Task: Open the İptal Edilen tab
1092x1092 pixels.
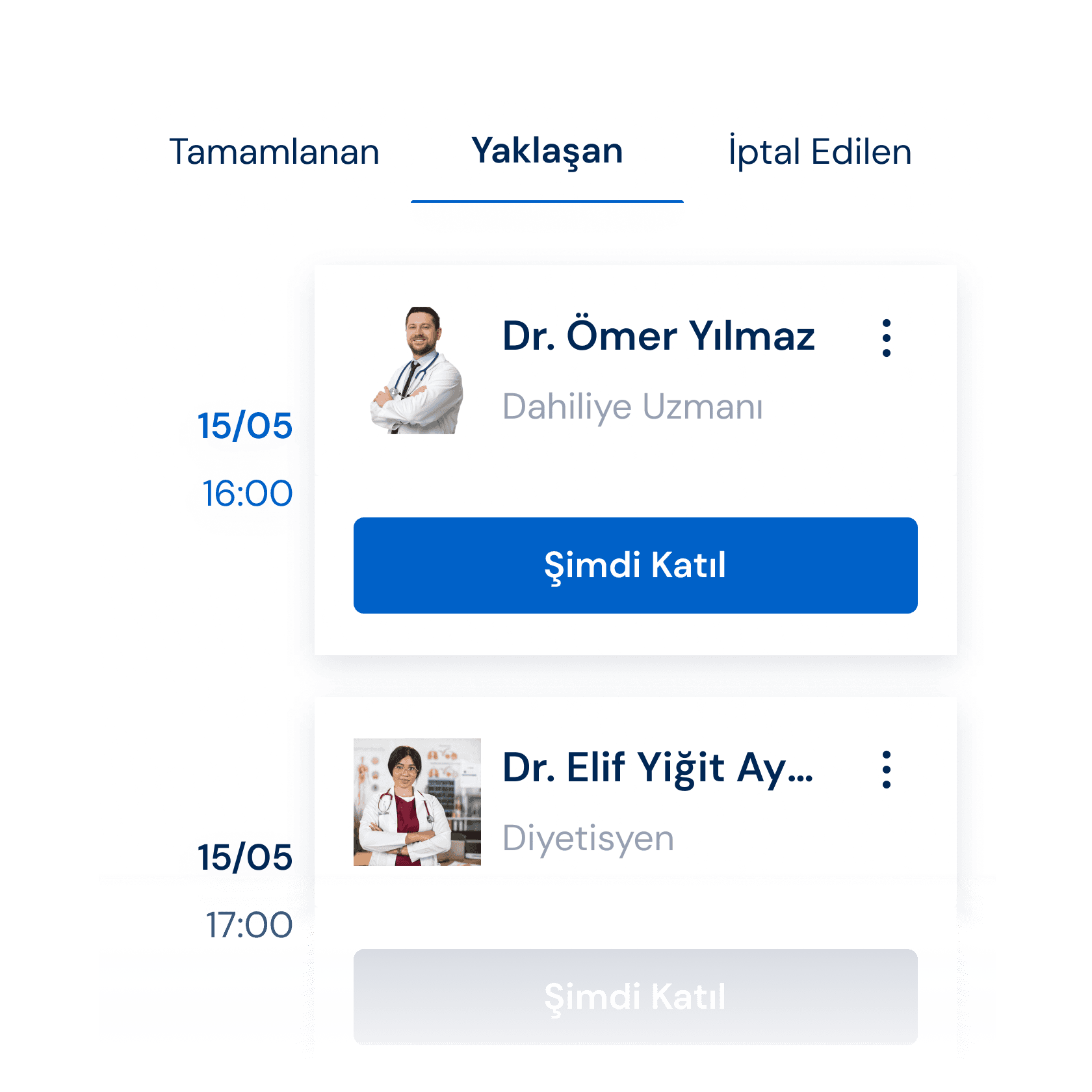Action: [x=820, y=152]
